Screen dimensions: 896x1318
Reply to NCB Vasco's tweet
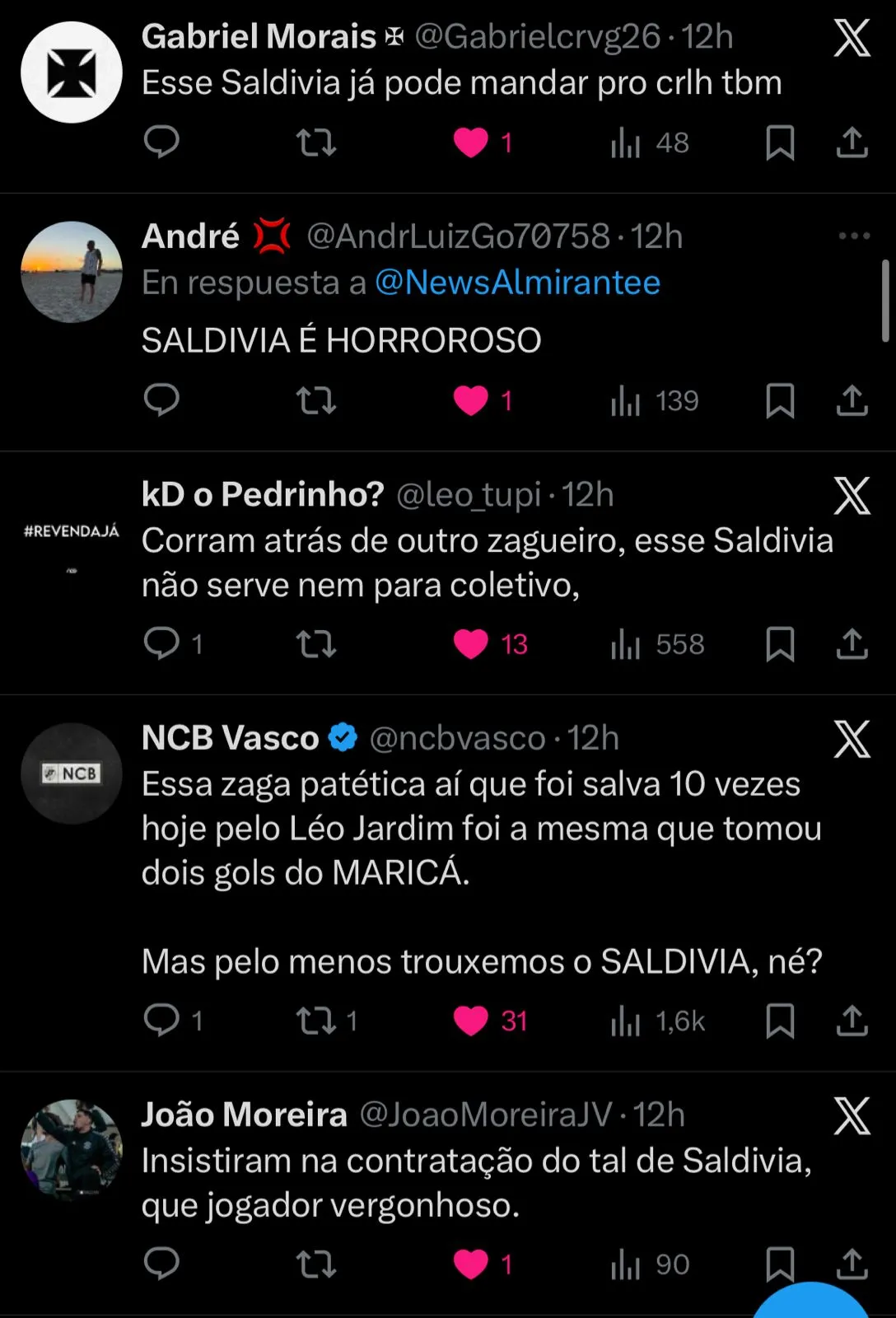click(x=161, y=1021)
